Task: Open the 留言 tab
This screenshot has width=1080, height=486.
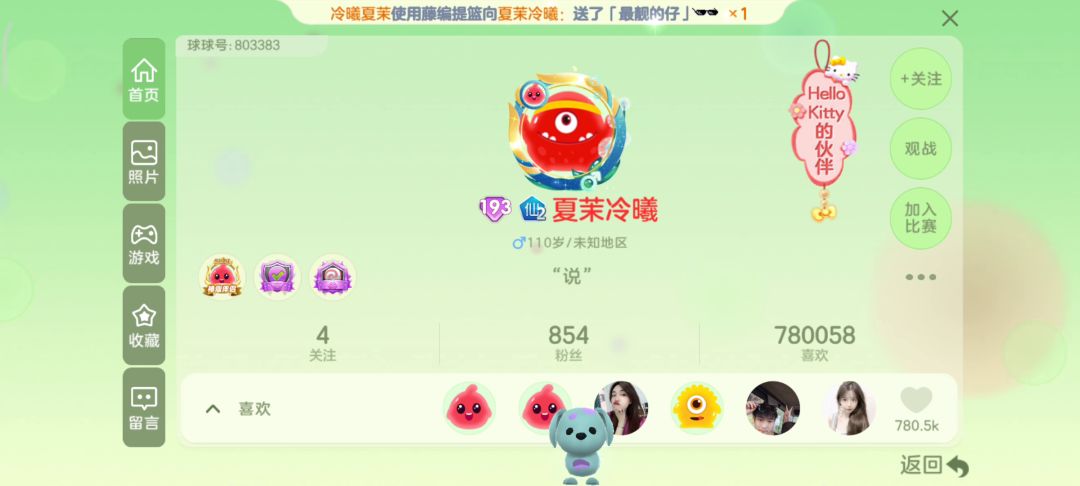Action: pyautogui.click(x=144, y=408)
